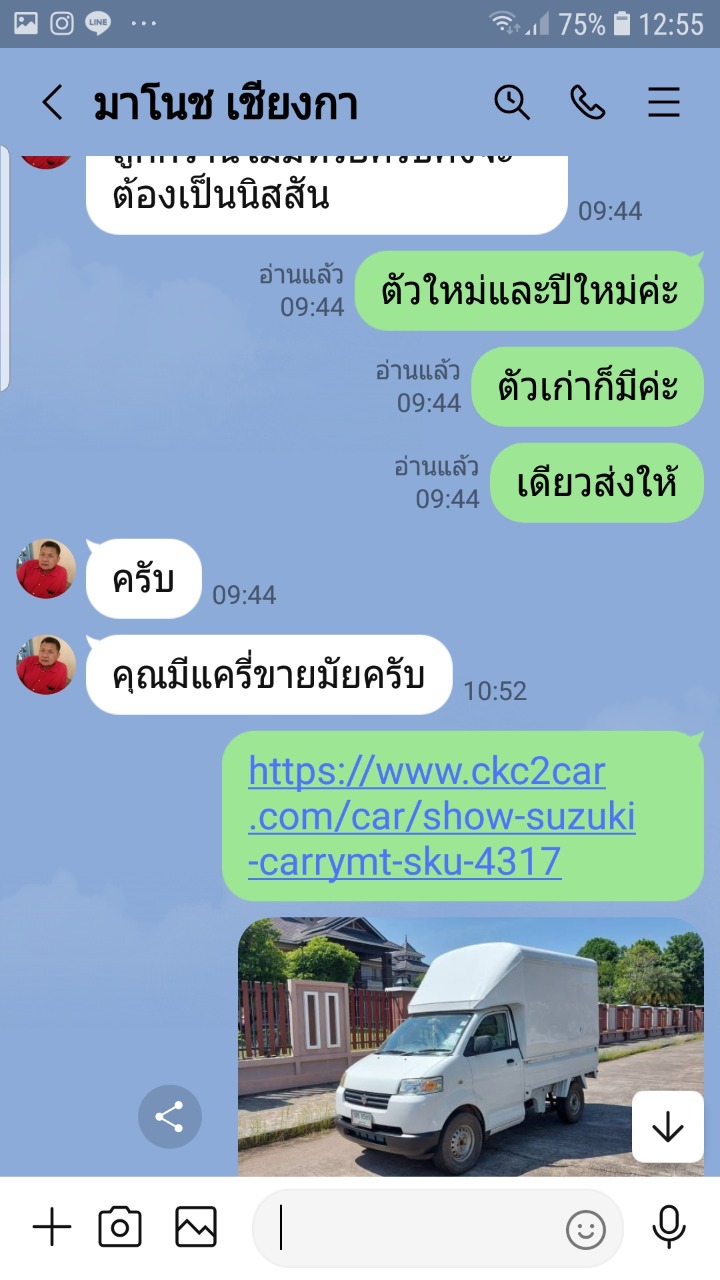Record a voice message with the microphone
This screenshot has height=1280, width=720.
click(668, 1227)
